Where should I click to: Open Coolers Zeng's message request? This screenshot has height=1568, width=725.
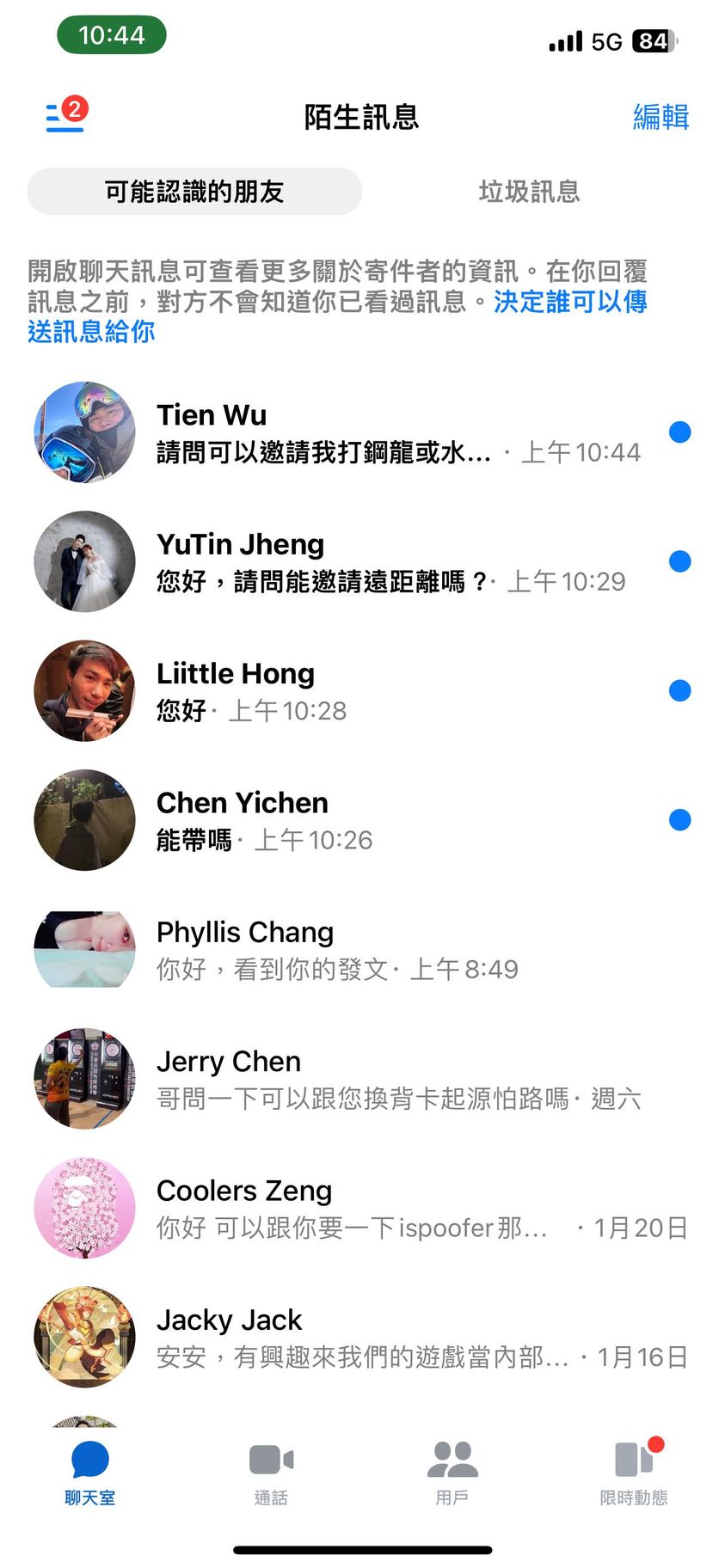click(361, 1208)
